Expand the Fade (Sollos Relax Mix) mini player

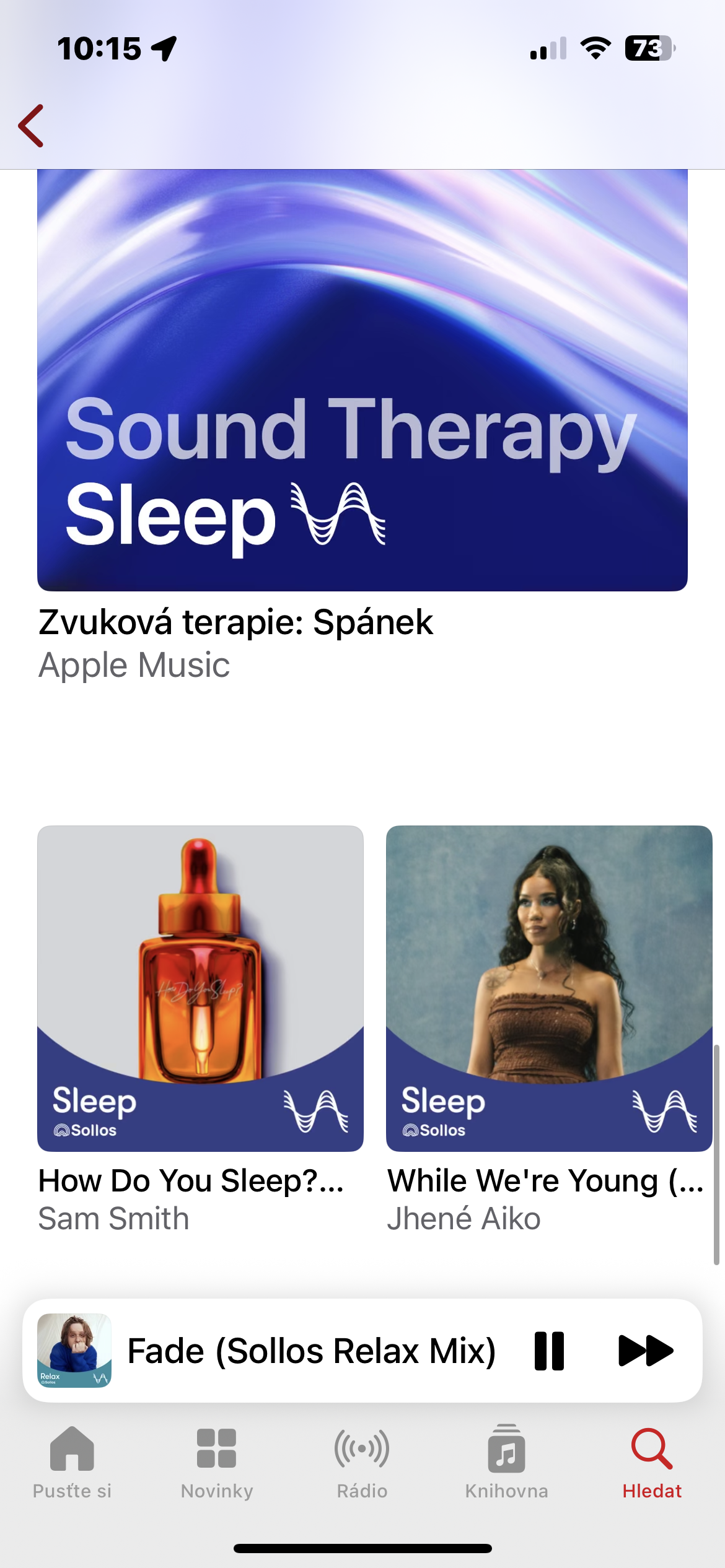coord(310,1351)
